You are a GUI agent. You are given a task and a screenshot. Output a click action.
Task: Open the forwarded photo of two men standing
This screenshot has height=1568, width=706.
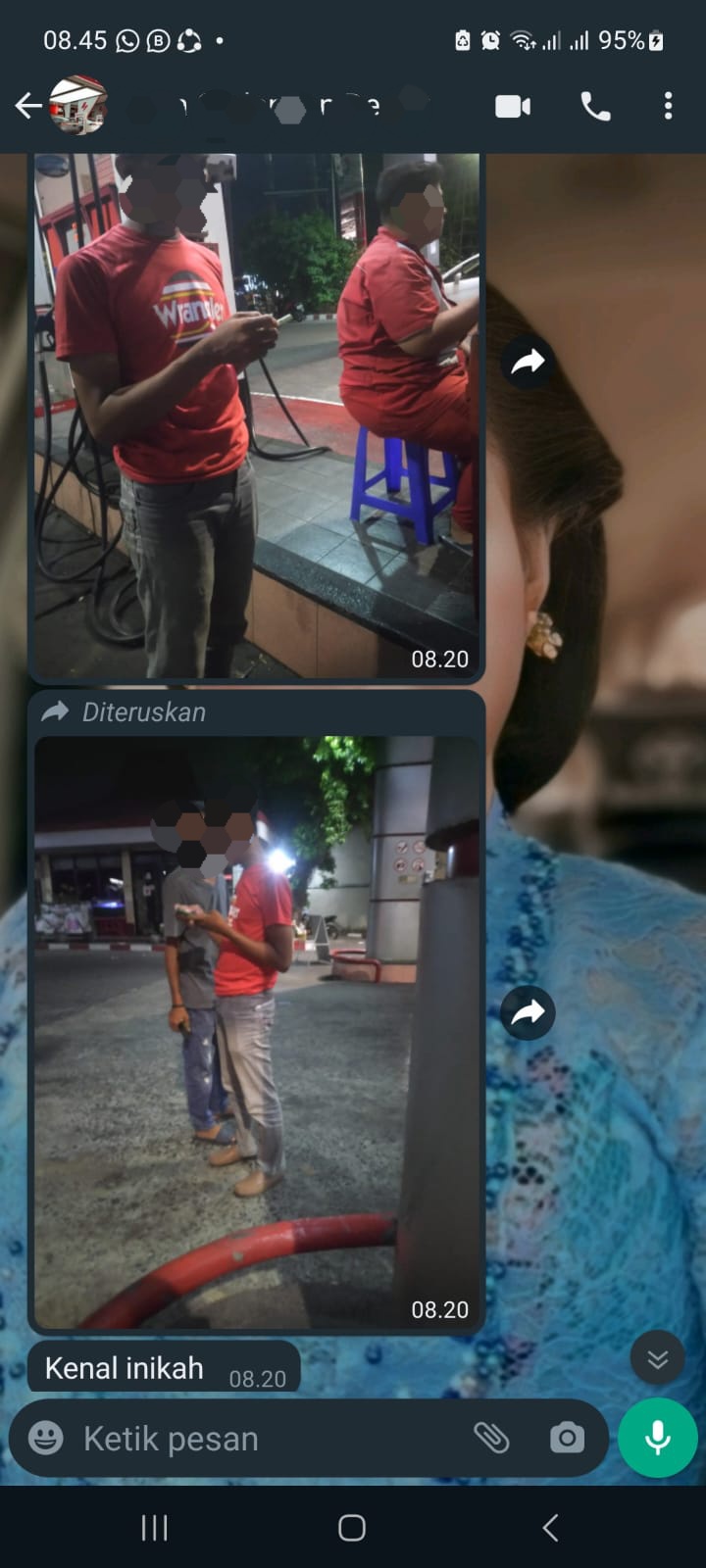[x=257, y=1029]
